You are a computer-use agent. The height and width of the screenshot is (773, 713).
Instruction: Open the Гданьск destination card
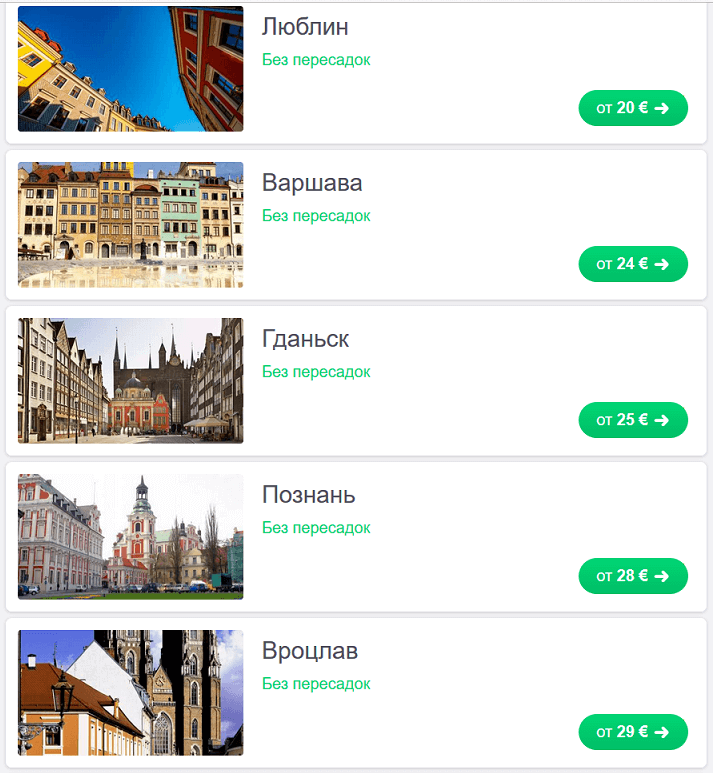tap(305, 339)
